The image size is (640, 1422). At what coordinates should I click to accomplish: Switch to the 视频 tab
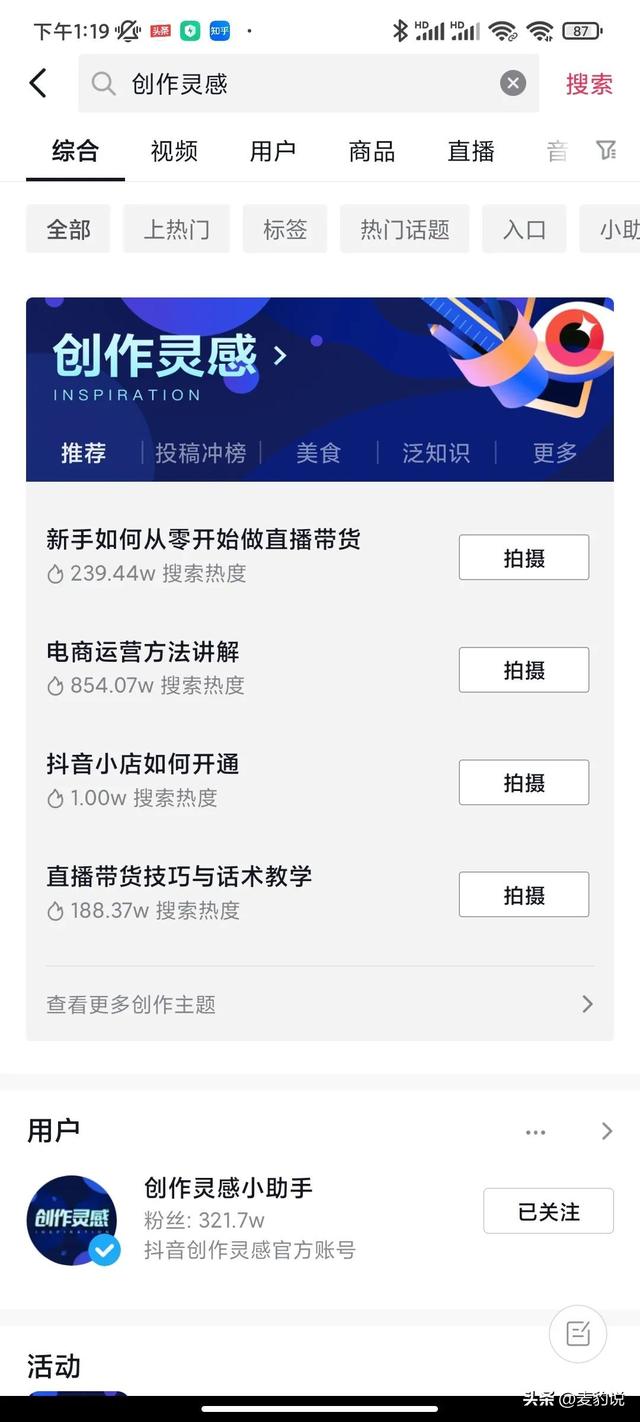(174, 151)
